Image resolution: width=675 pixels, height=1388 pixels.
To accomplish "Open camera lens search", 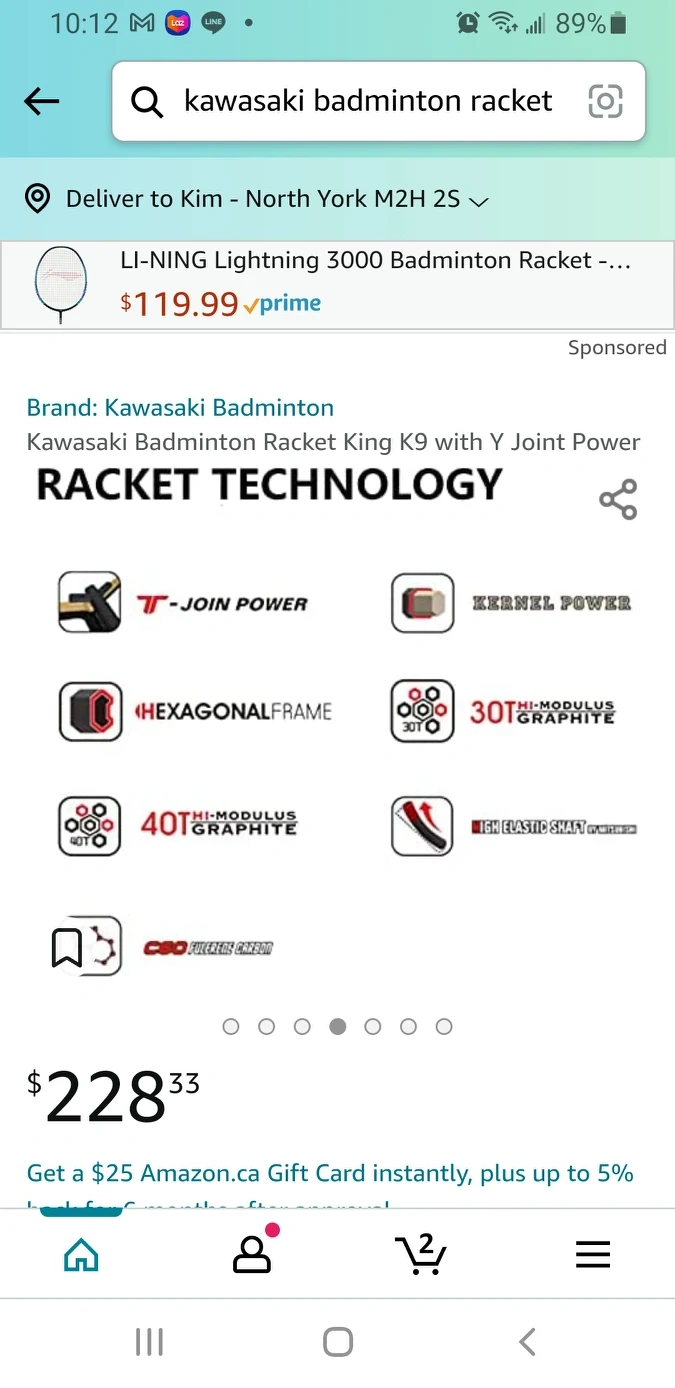I will point(606,101).
